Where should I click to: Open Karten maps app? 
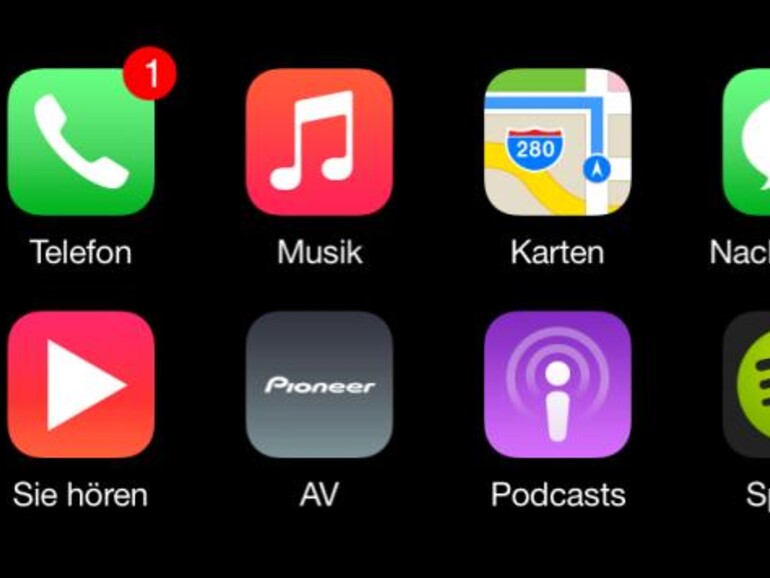click(x=557, y=142)
